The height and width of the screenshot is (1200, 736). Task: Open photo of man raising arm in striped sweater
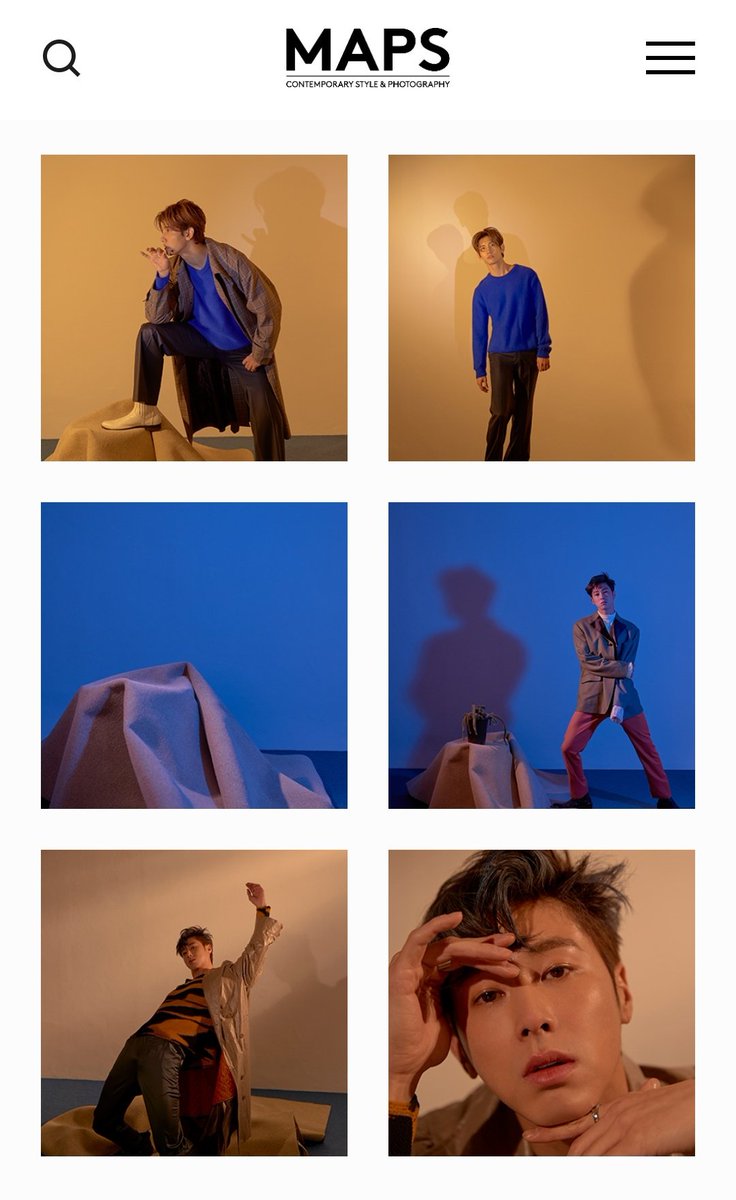click(x=194, y=1003)
